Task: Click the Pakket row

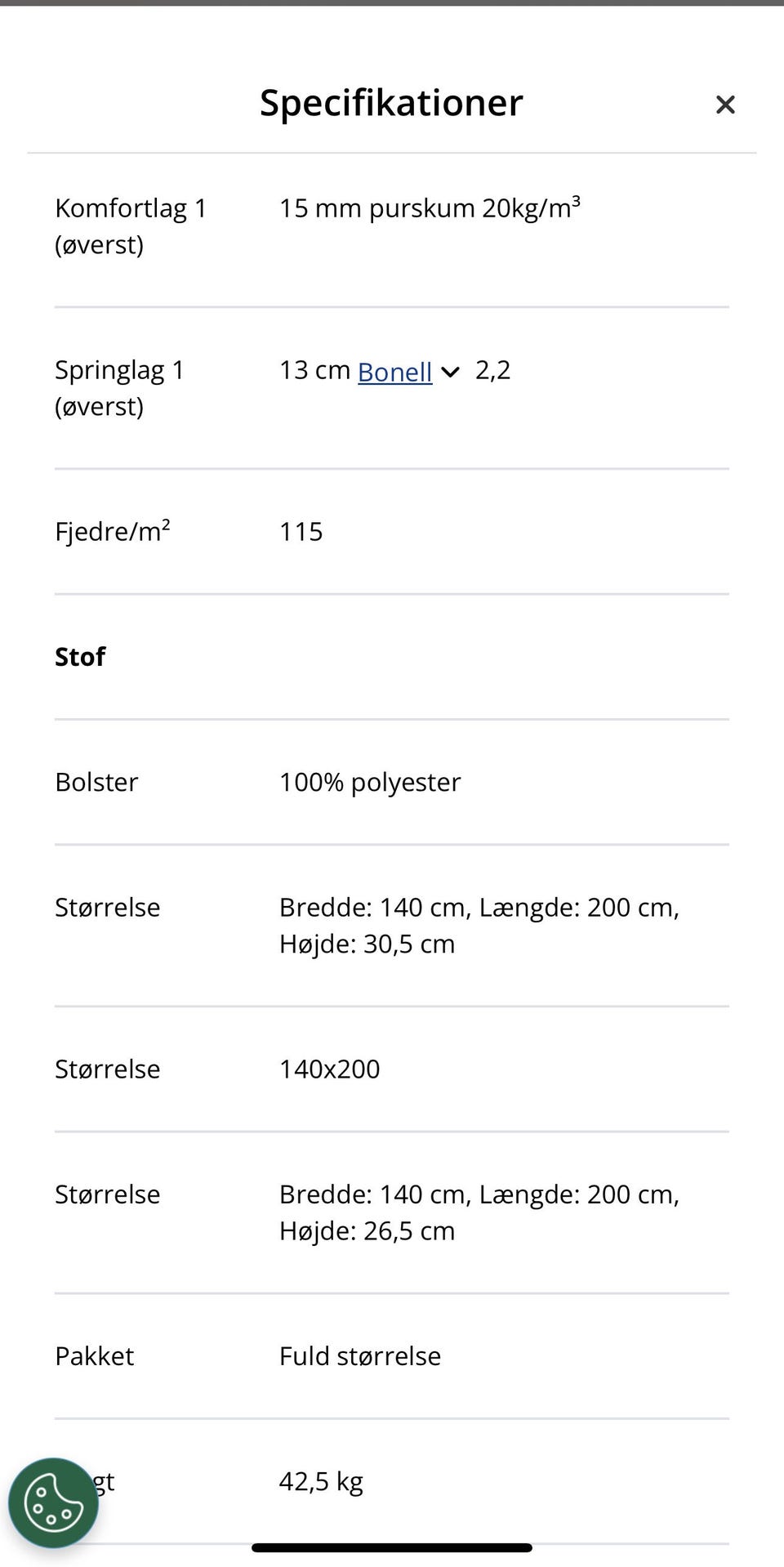Action: tap(95, 1355)
